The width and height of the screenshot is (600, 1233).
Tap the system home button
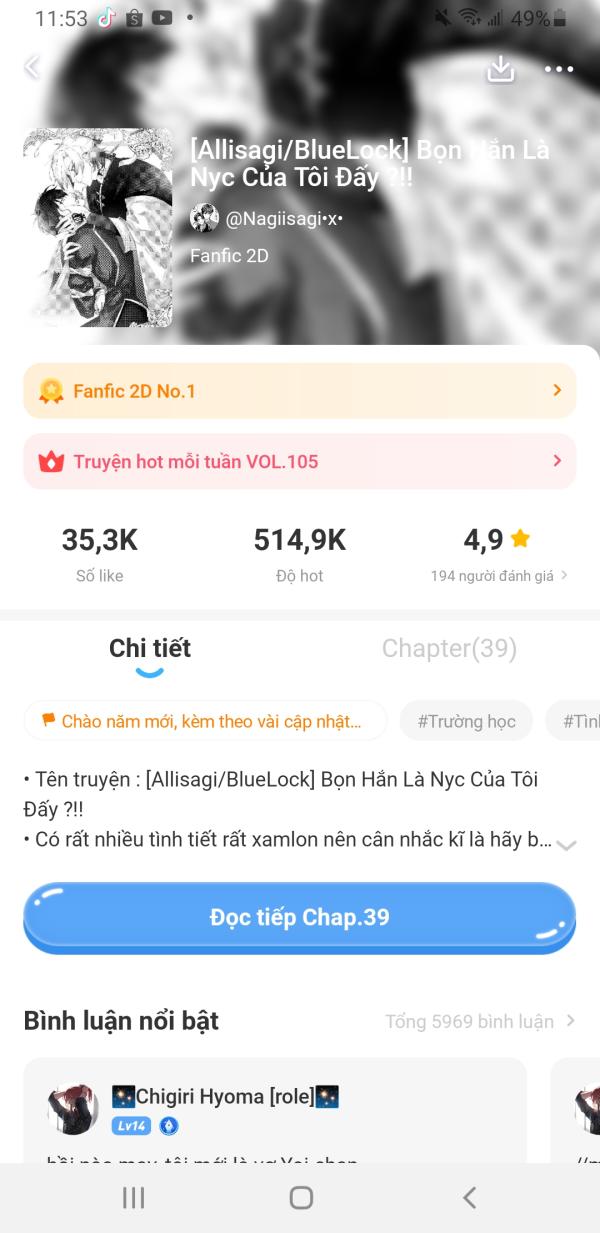pos(300,1197)
